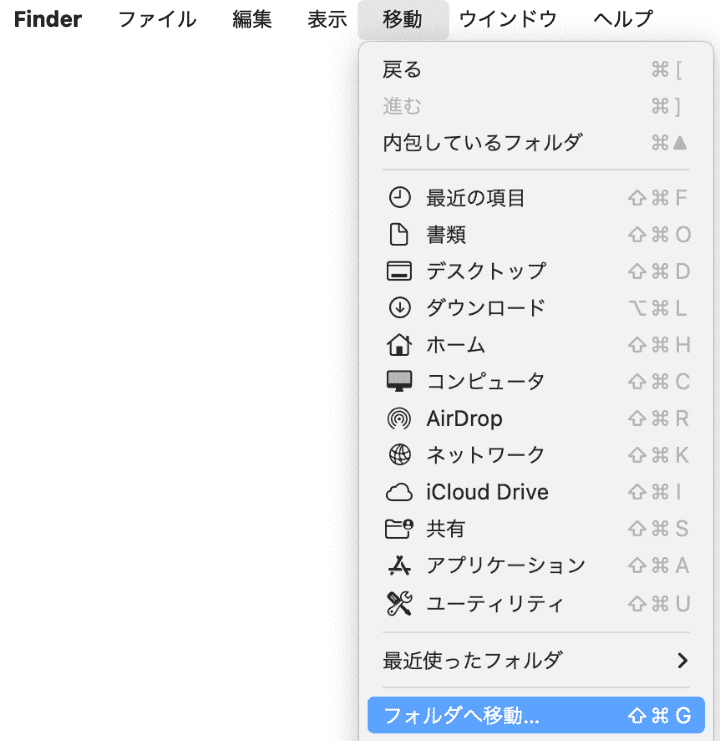Go to ホーム folder
This screenshot has height=741, width=720.
pyautogui.click(x=456, y=345)
